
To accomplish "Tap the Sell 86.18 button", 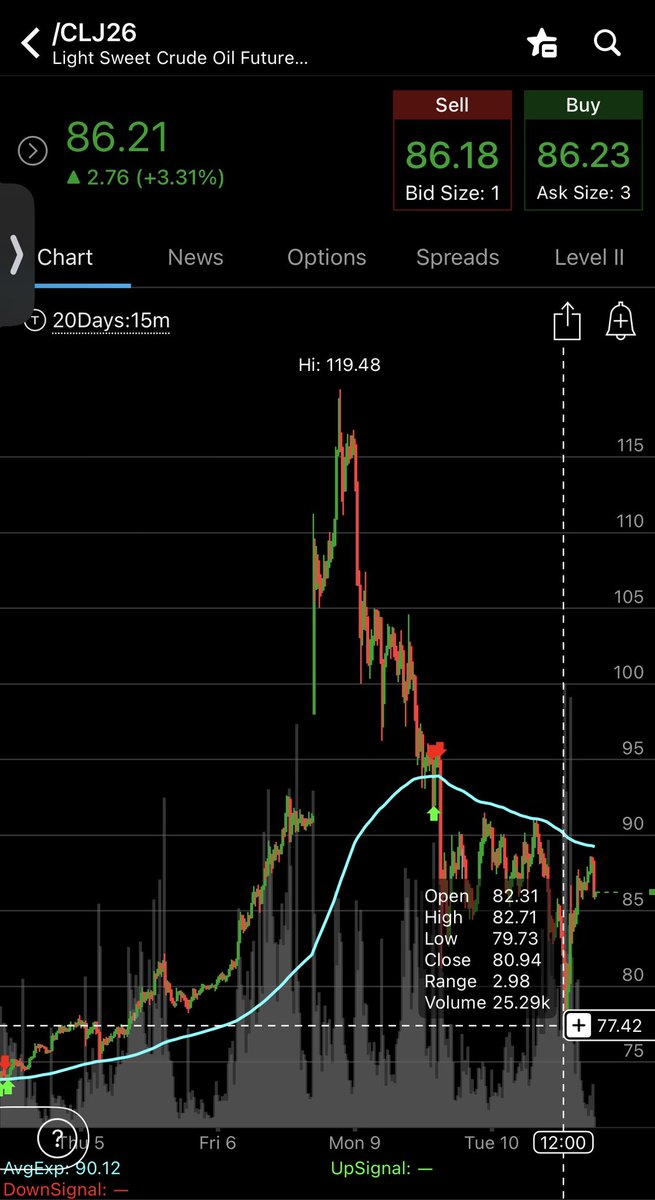I will (452, 151).
